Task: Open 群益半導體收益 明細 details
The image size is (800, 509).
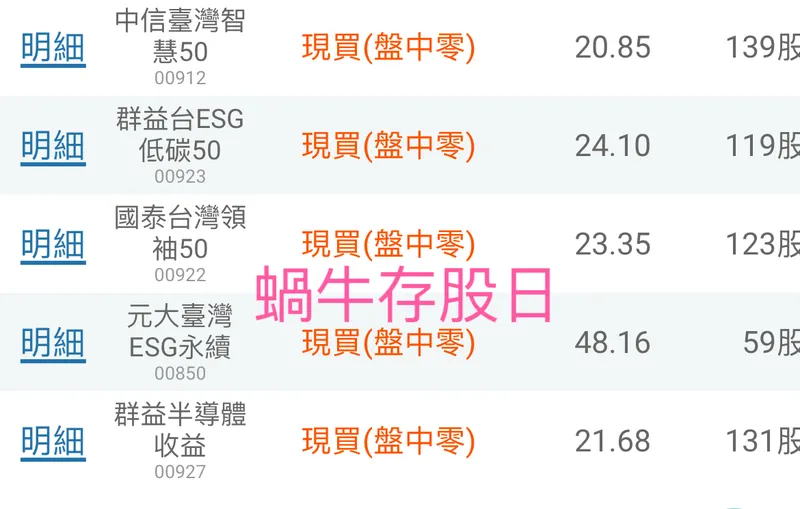Action: 53,441
